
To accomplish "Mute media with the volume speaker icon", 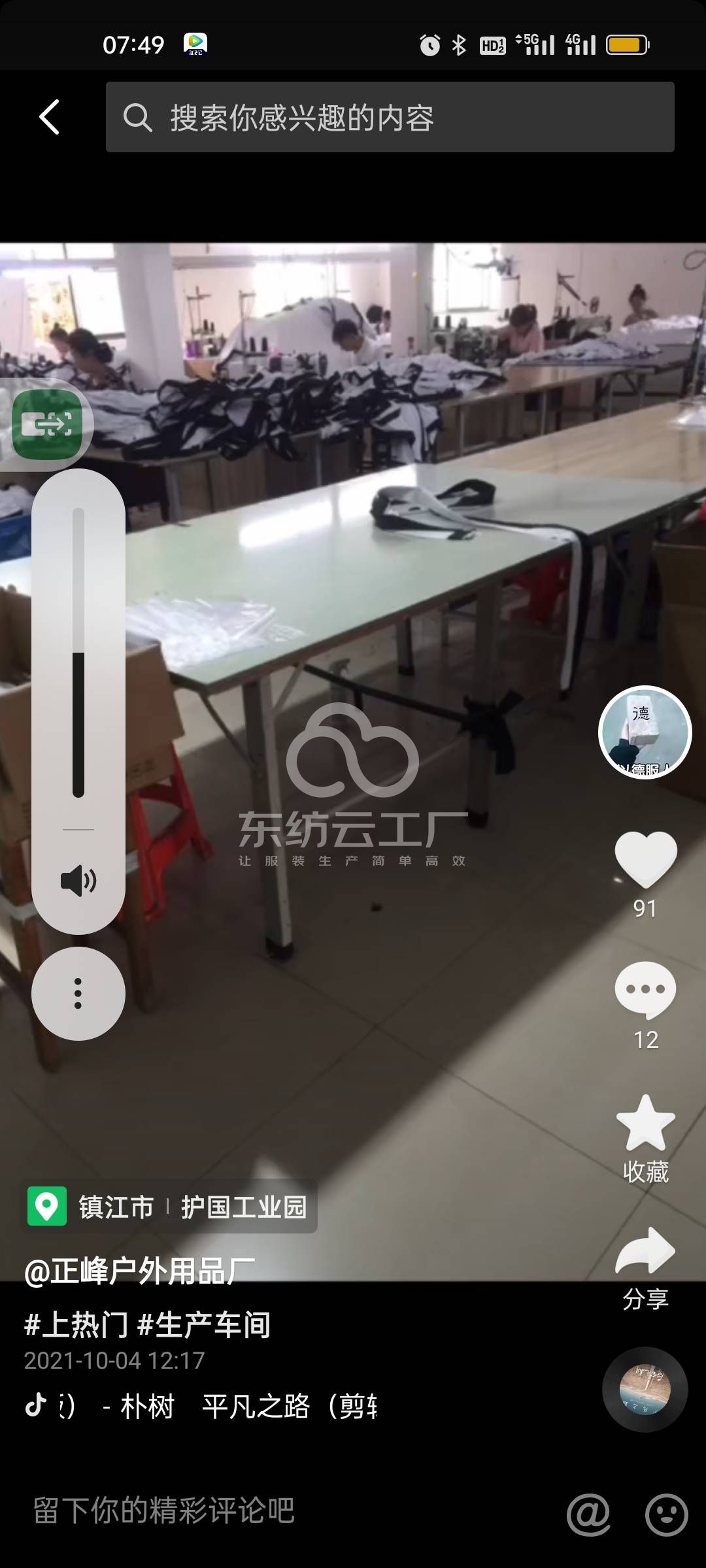I will click(78, 881).
